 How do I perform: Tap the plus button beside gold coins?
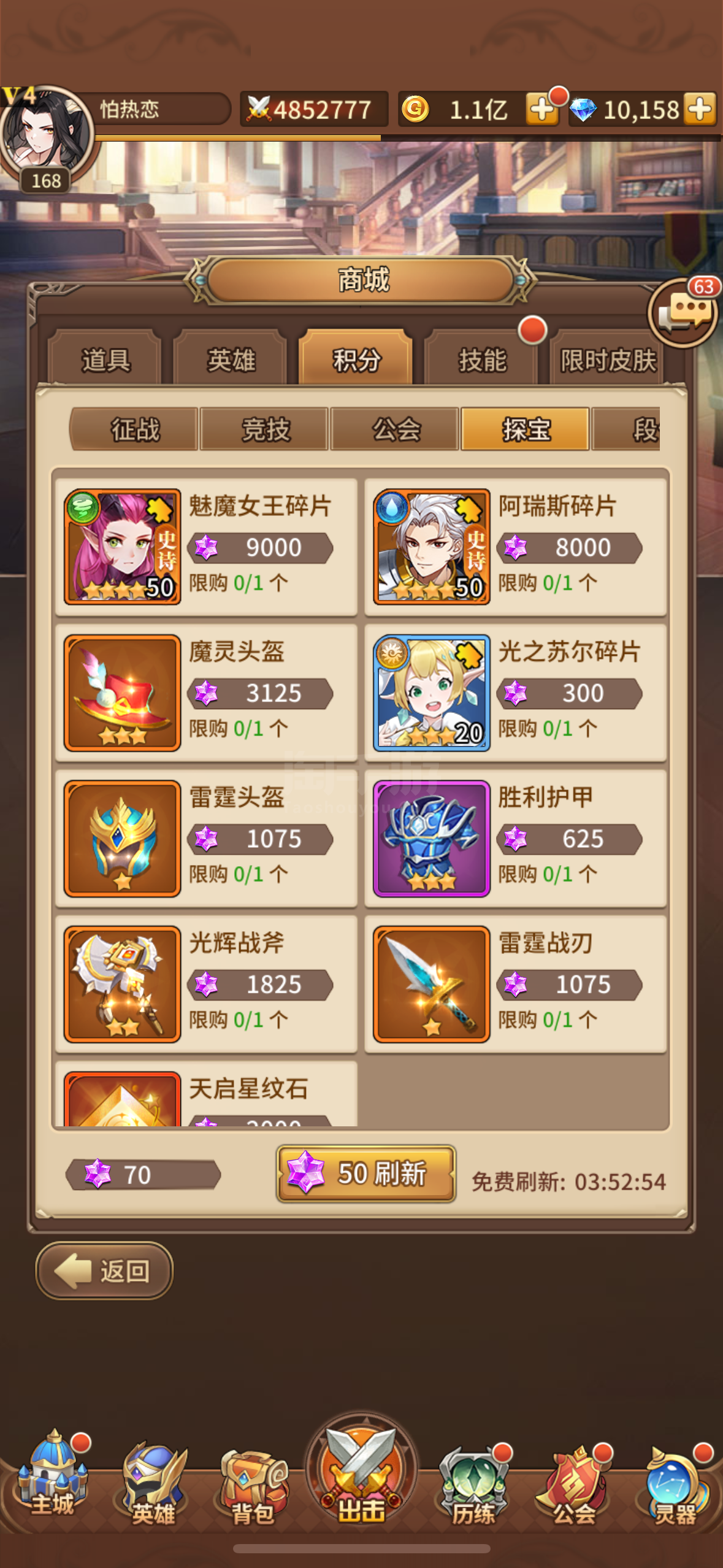(542, 110)
